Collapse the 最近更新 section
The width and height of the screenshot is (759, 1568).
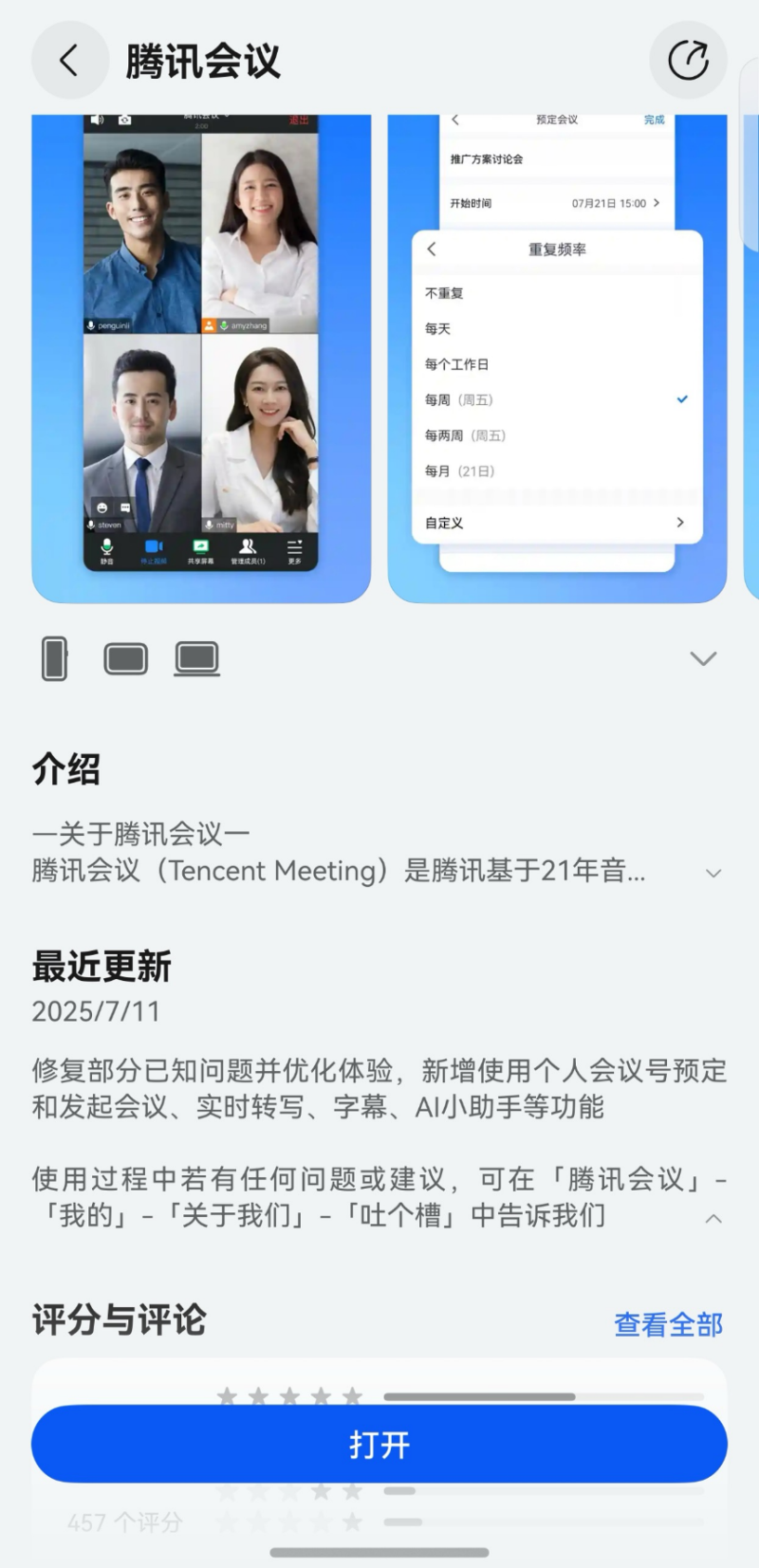click(713, 1219)
